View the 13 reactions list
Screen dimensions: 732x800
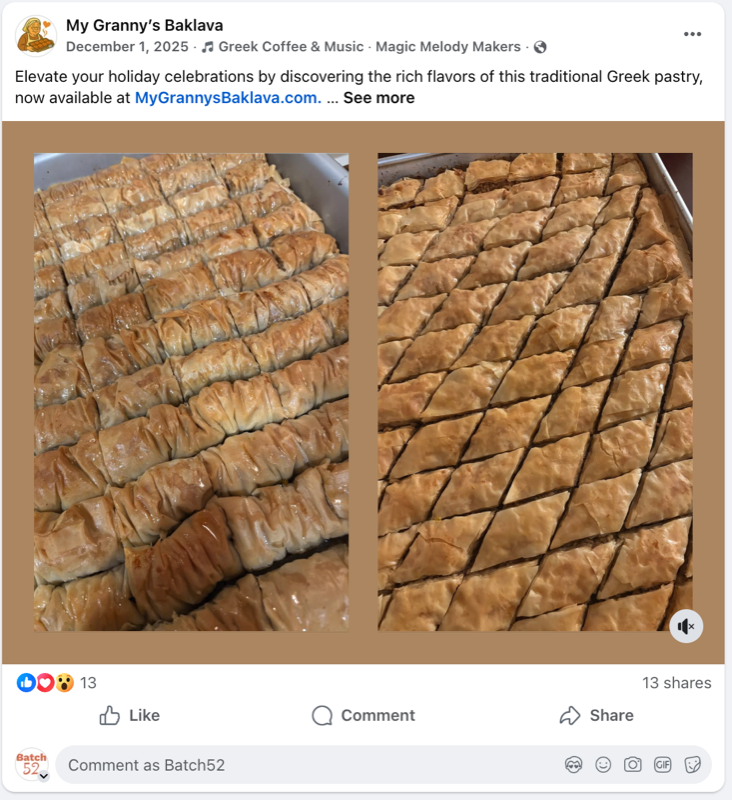coord(57,683)
